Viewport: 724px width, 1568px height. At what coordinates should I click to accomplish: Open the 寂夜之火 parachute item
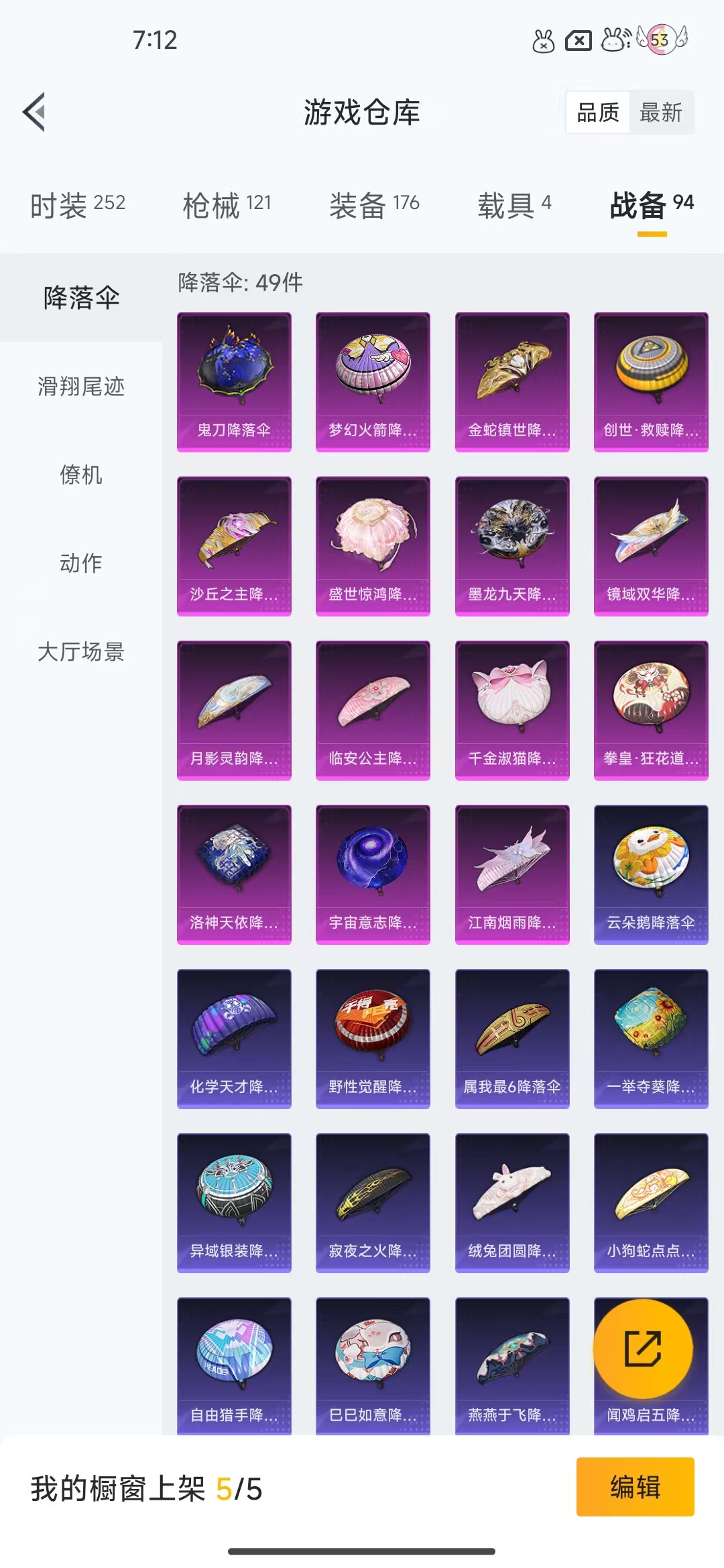tap(373, 1203)
